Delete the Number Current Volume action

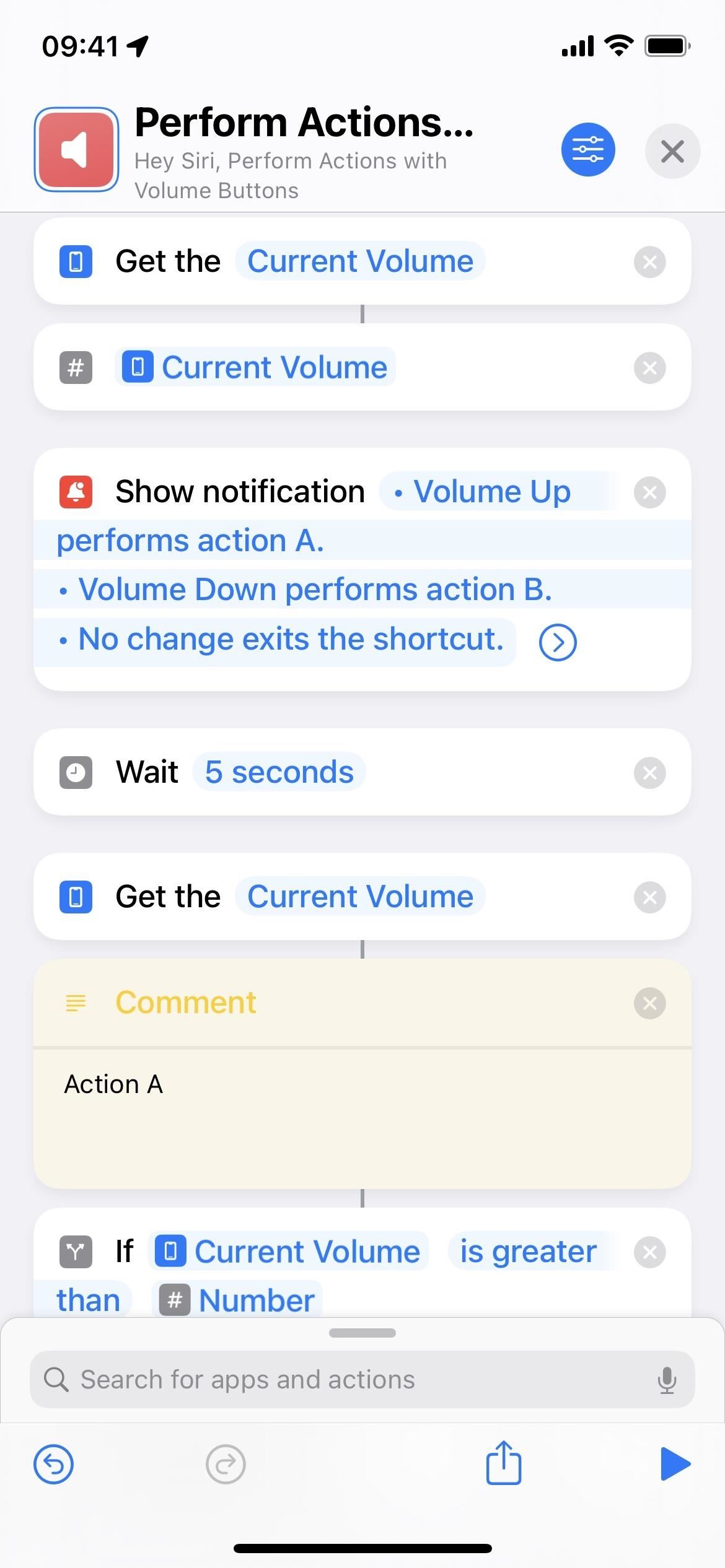tap(649, 368)
